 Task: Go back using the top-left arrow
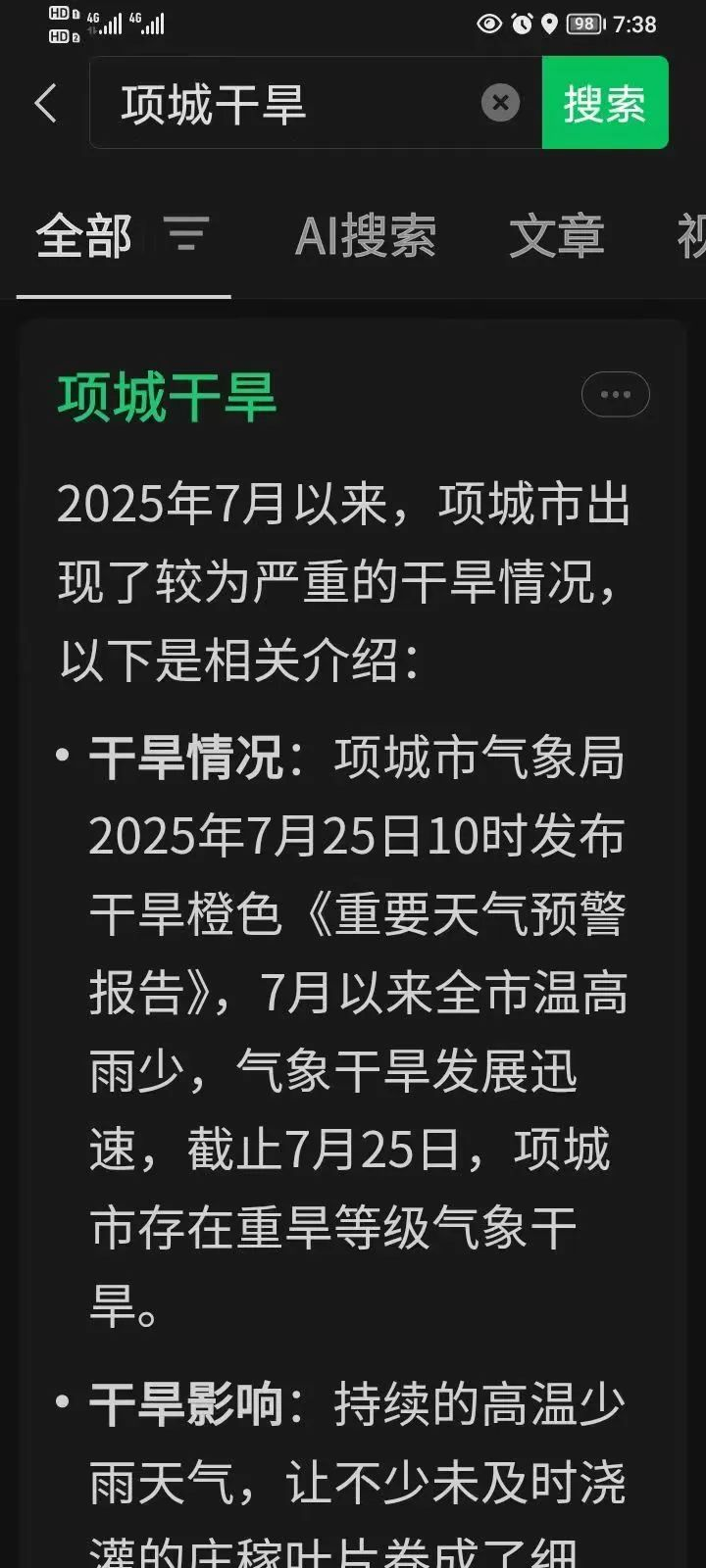(45, 103)
